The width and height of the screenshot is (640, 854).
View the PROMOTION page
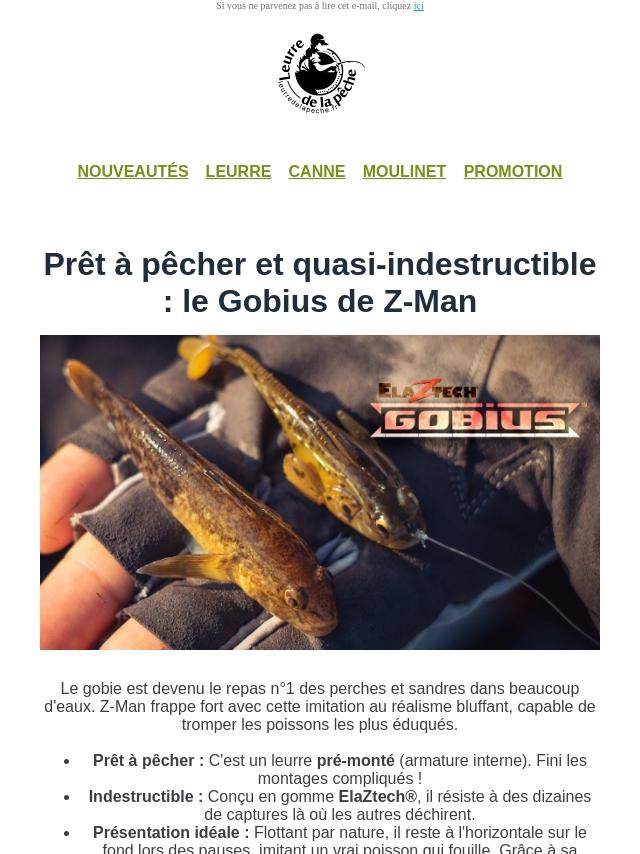(513, 171)
